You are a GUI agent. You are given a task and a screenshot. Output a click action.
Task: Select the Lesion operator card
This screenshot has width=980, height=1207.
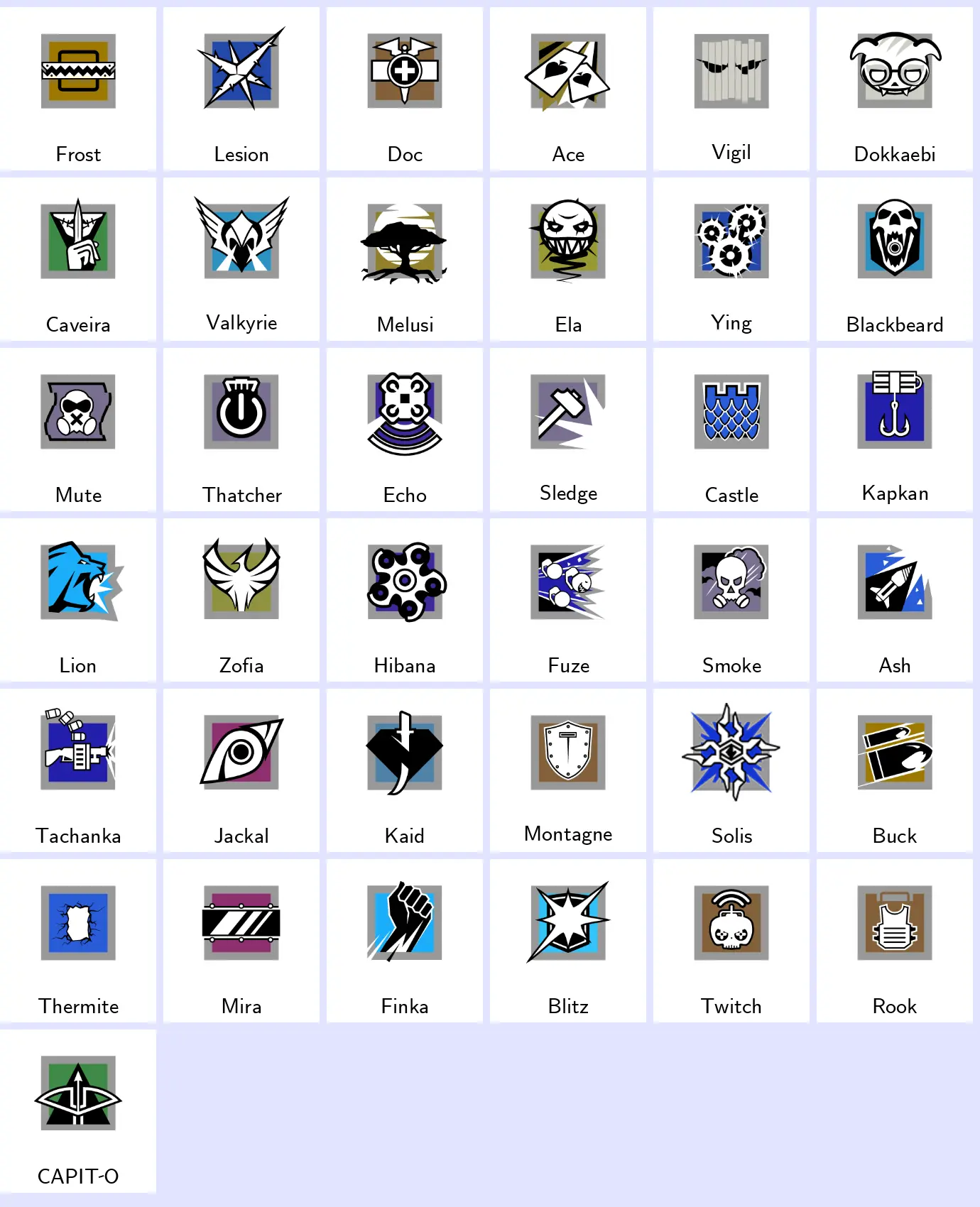point(241,89)
